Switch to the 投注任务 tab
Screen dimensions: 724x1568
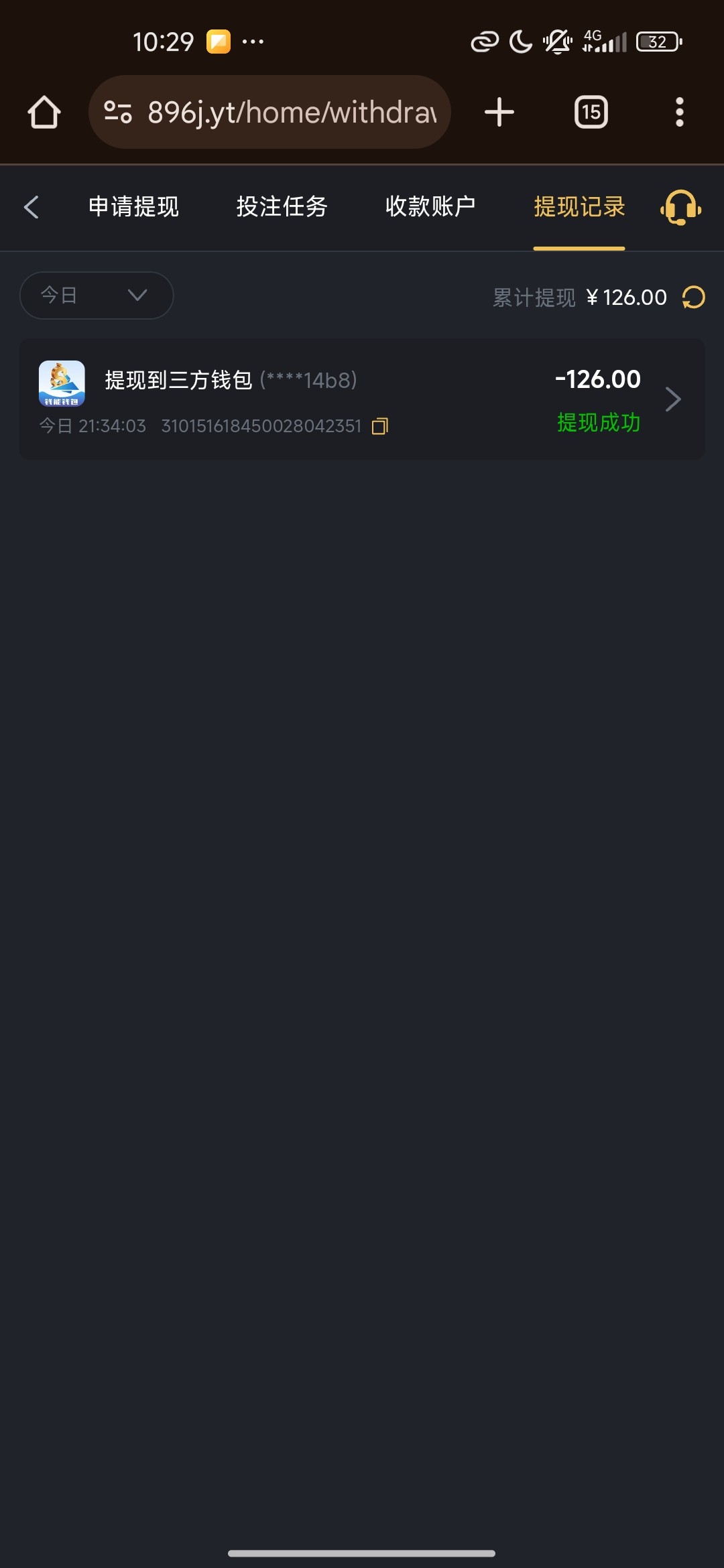point(282,206)
